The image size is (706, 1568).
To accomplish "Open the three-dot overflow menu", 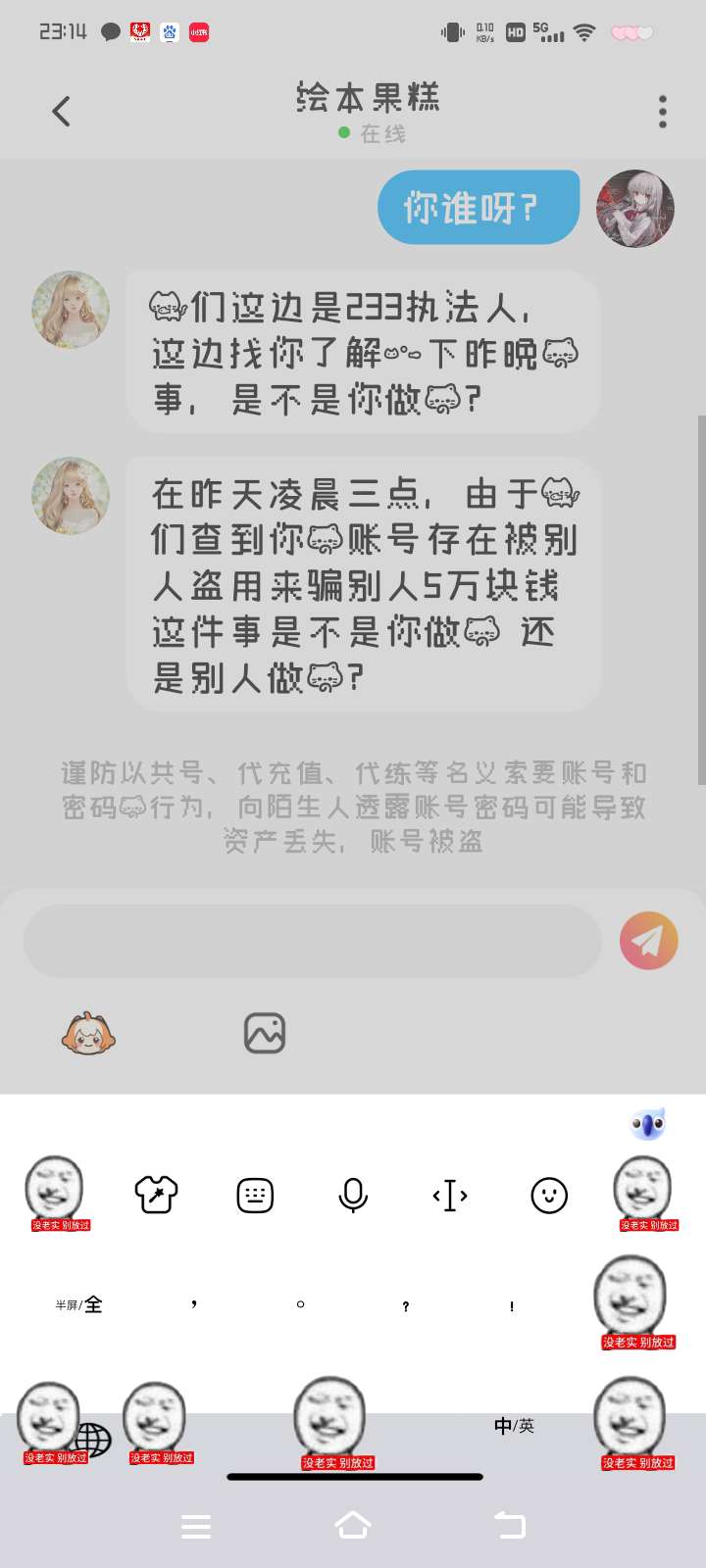I will point(663,112).
